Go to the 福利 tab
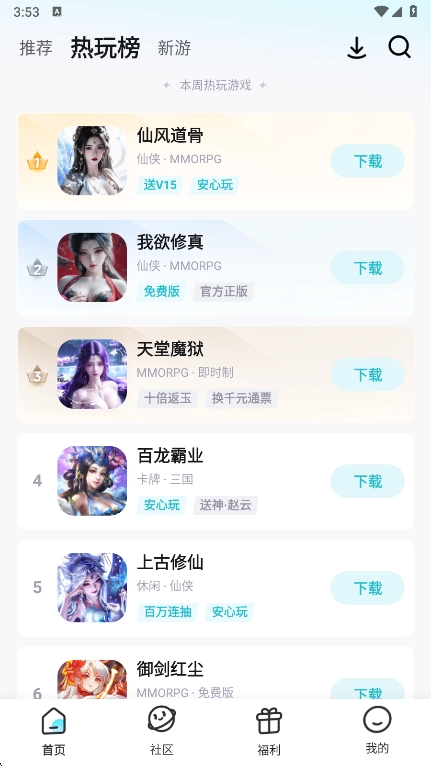 coord(269,731)
